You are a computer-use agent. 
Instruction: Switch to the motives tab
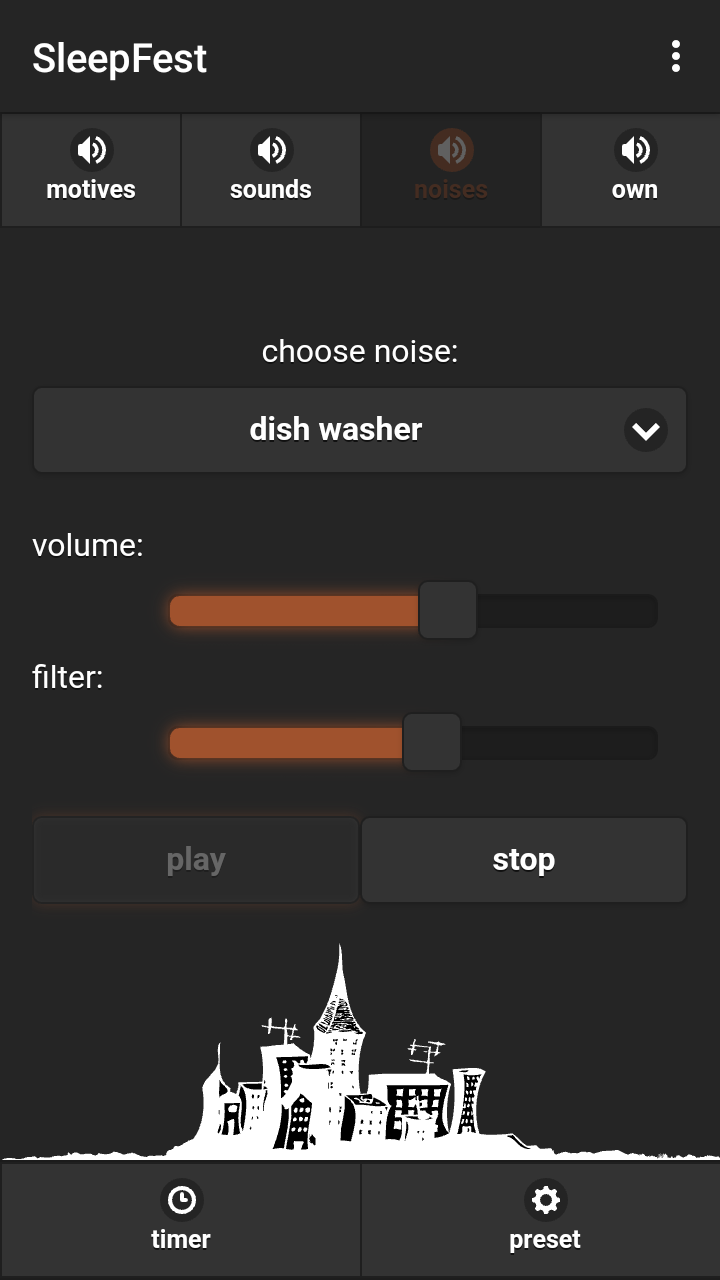91,170
